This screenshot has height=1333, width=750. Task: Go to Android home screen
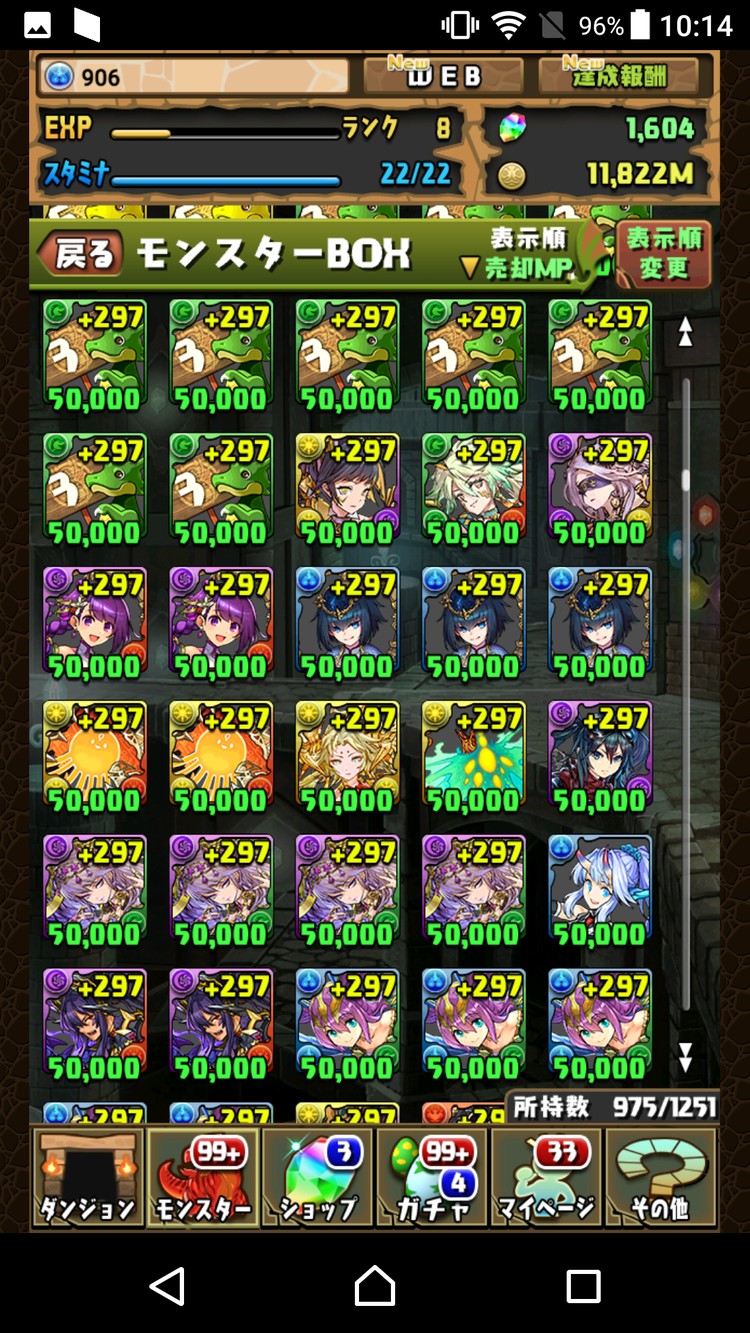(x=375, y=1285)
